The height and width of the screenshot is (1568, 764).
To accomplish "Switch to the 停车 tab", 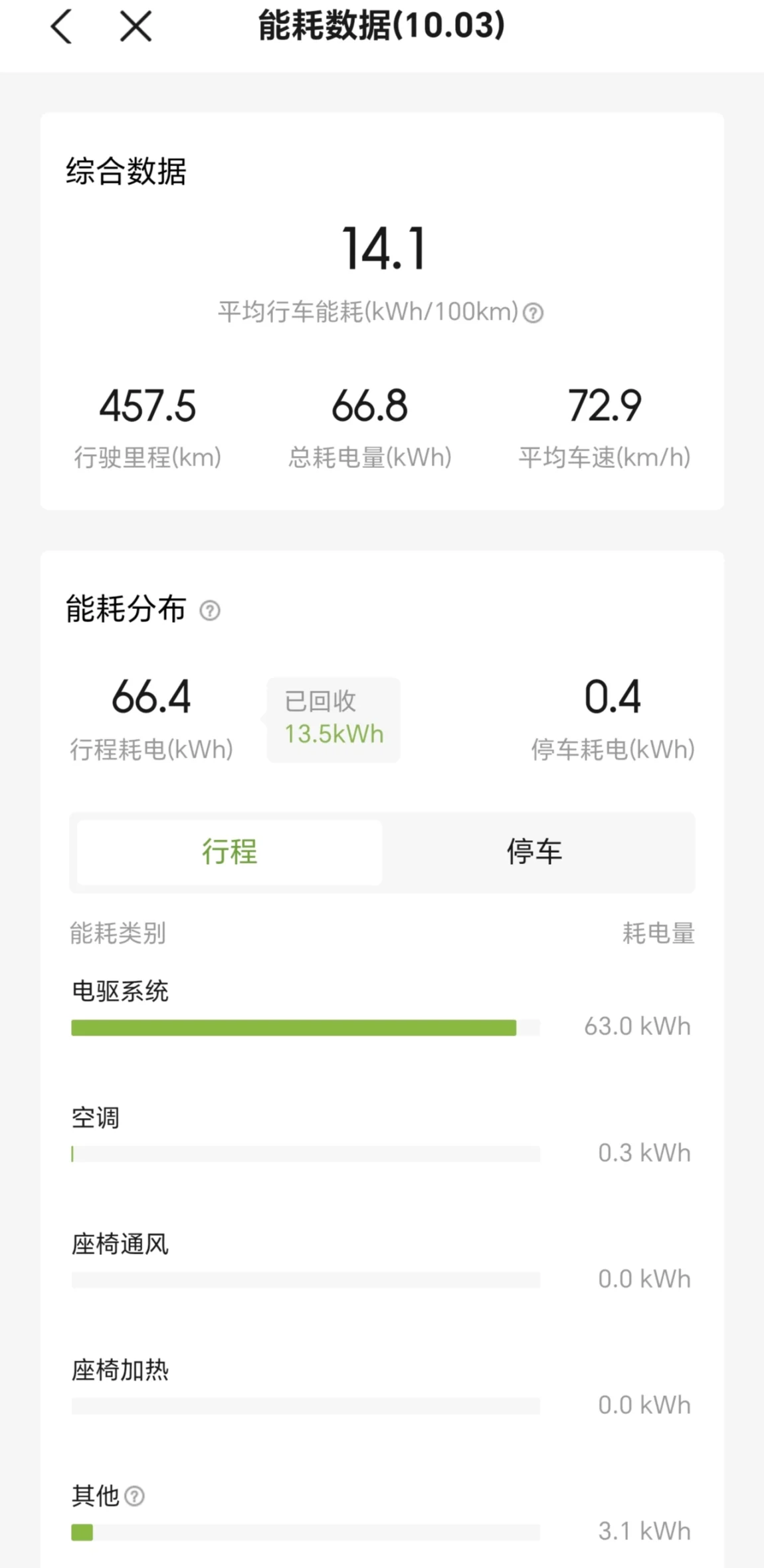I will (x=534, y=852).
